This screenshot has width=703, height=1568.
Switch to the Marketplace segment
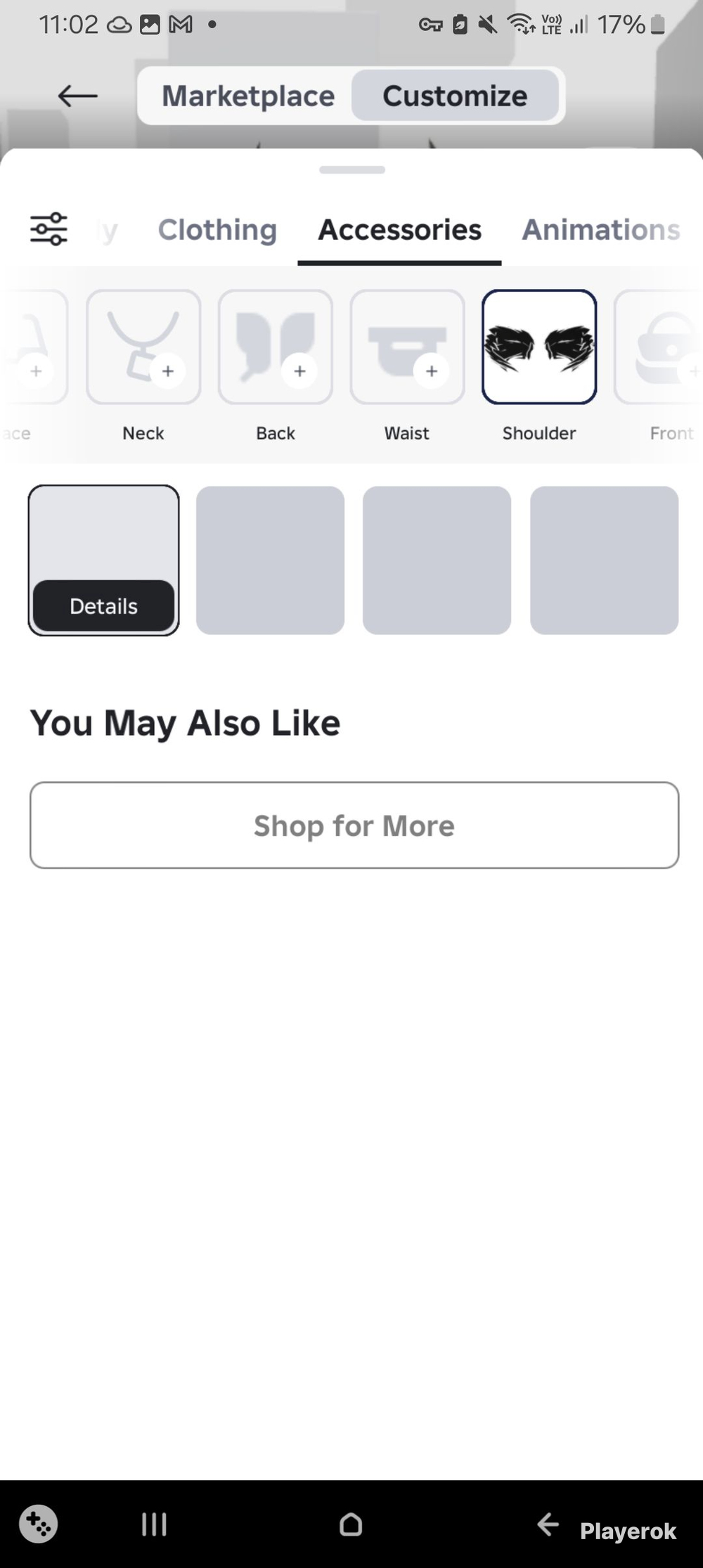click(247, 96)
